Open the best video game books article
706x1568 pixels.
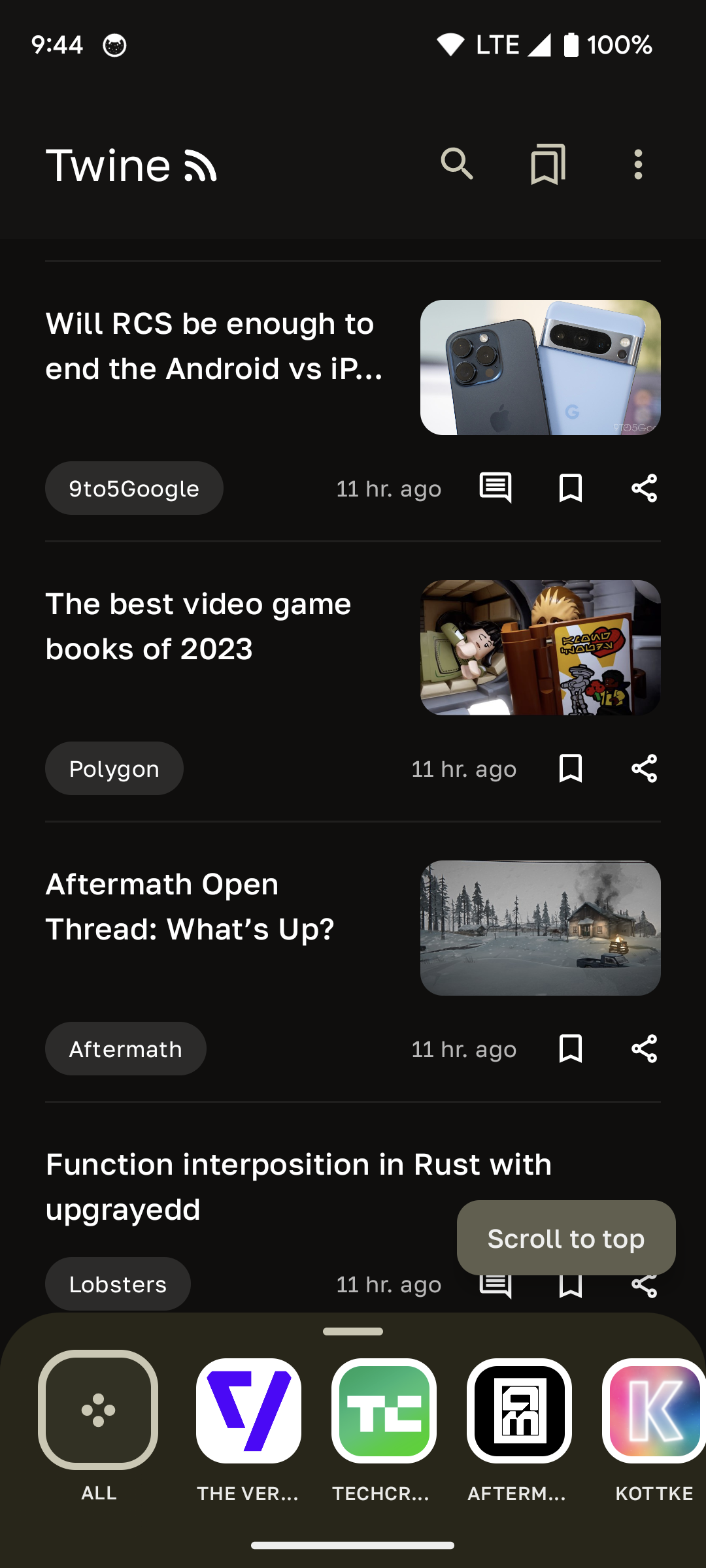(x=199, y=627)
